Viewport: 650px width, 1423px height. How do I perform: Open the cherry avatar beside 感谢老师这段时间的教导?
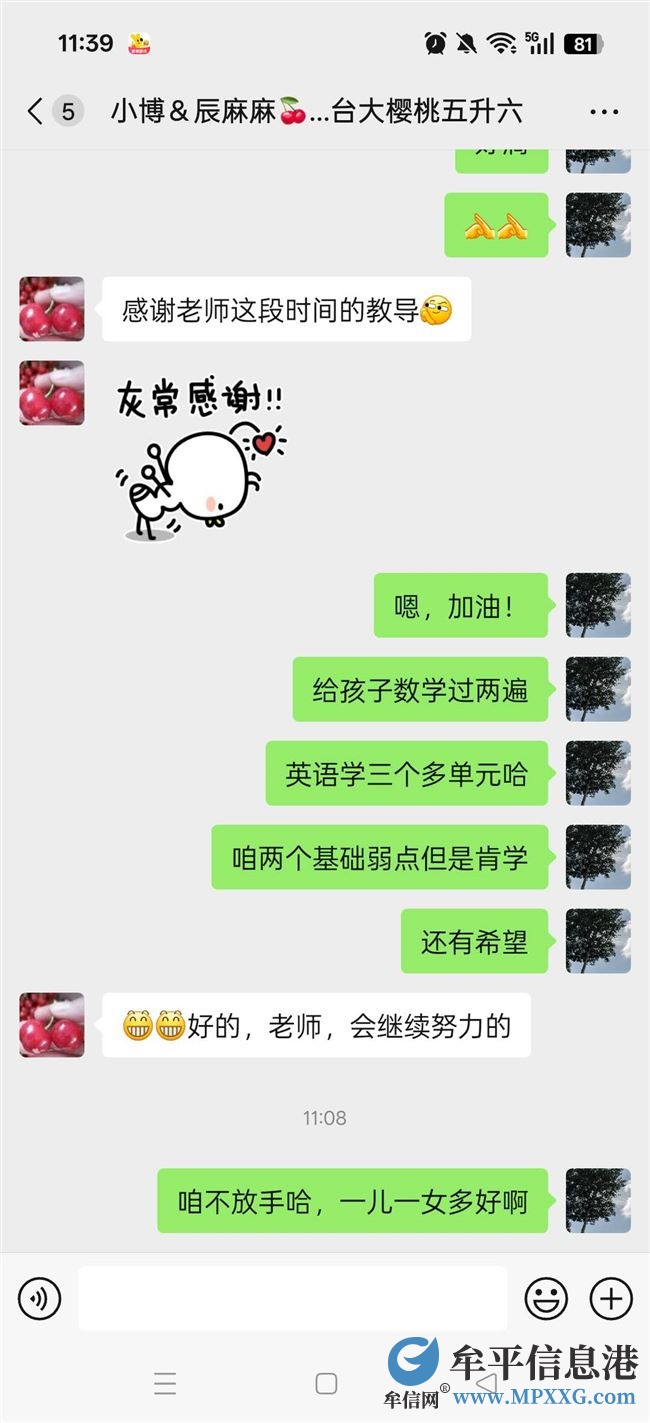click(52, 309)
